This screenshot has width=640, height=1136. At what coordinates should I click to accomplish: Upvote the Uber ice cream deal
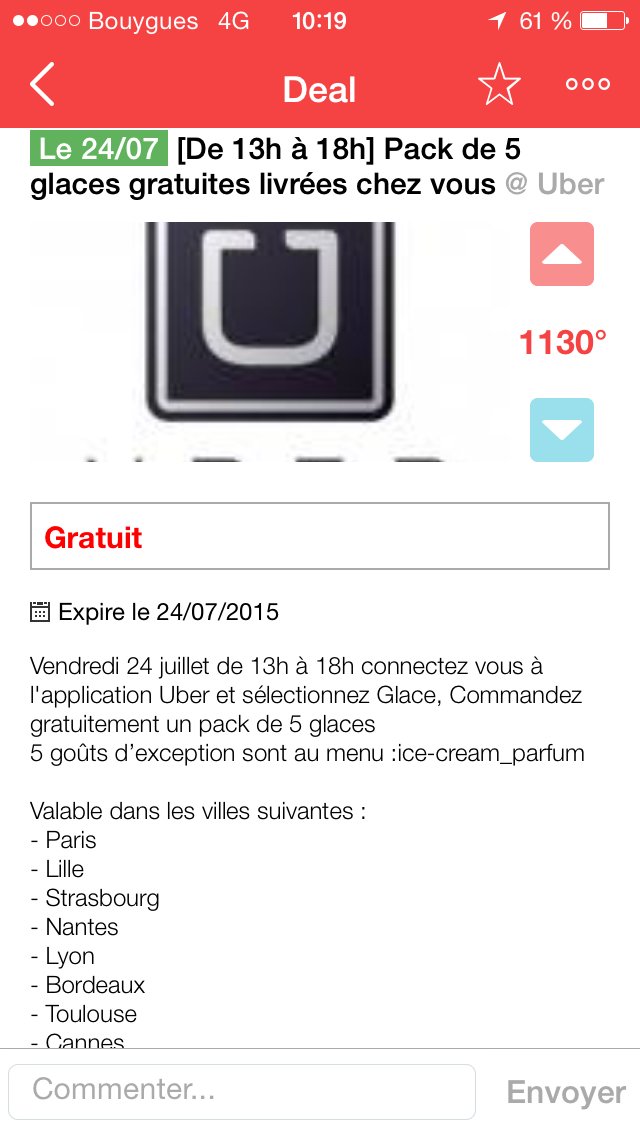click(561, 254)
